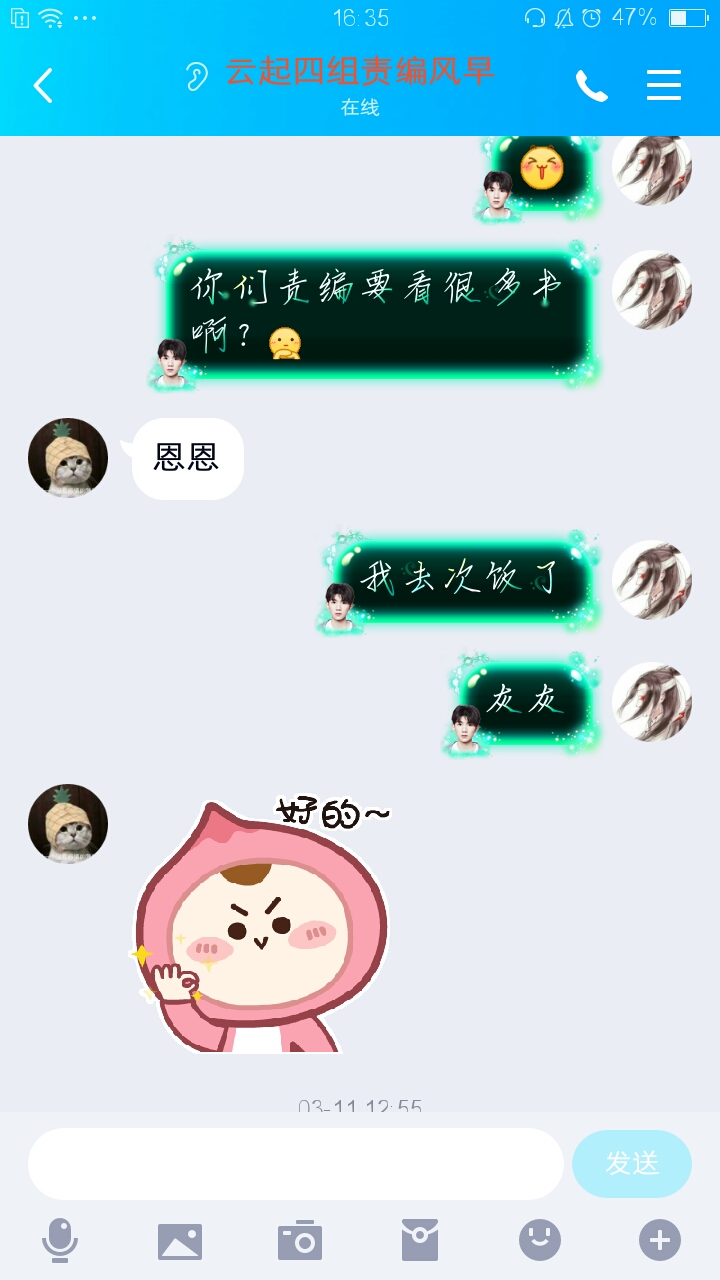Open my avatar beside 我去次饭了 message

[x=652, y=581]
